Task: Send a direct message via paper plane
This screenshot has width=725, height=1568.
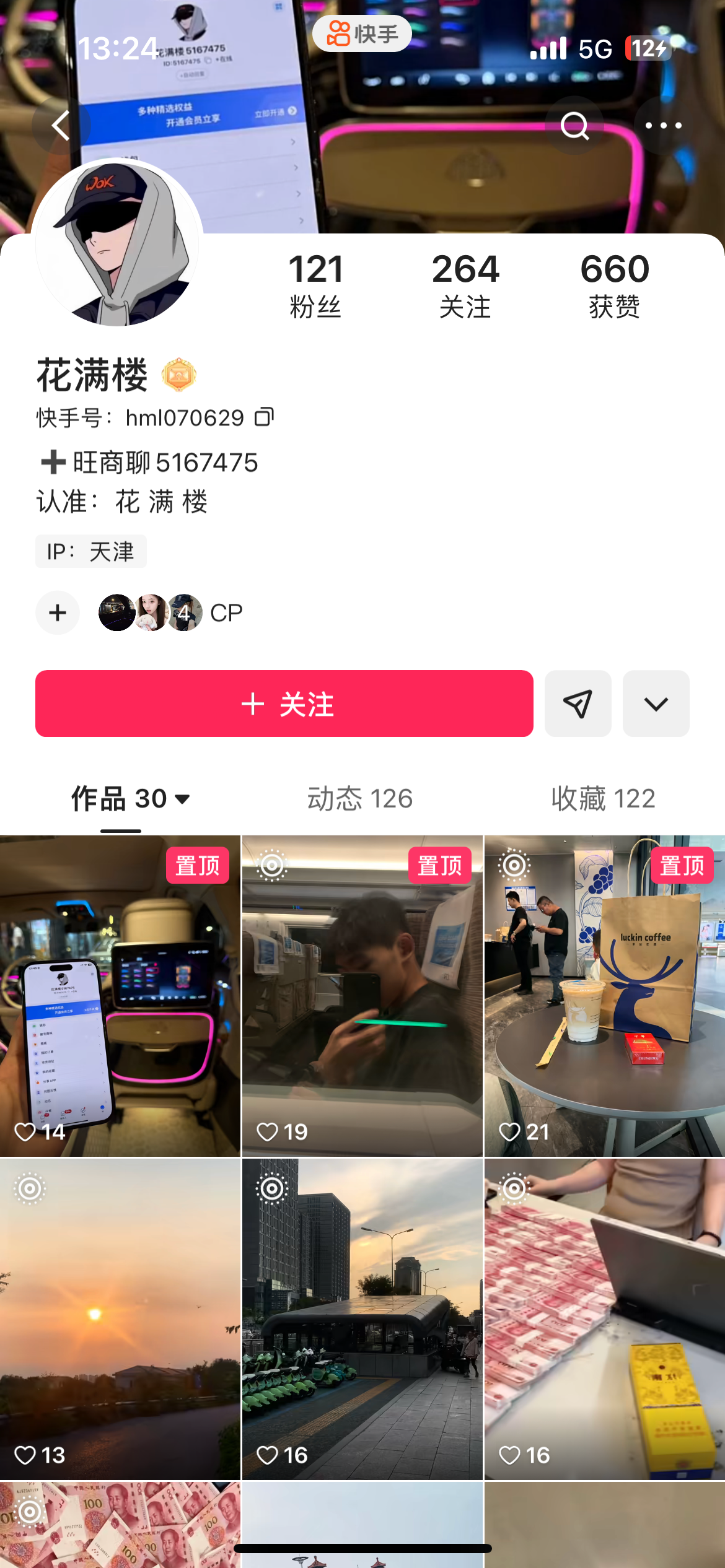Action: 578,703
